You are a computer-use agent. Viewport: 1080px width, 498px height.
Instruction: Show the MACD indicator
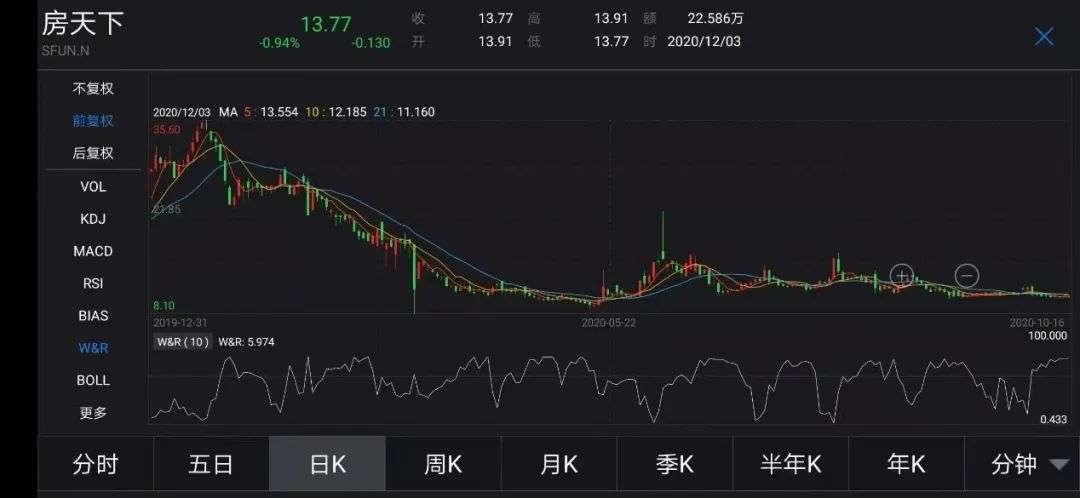pos(93,251)
